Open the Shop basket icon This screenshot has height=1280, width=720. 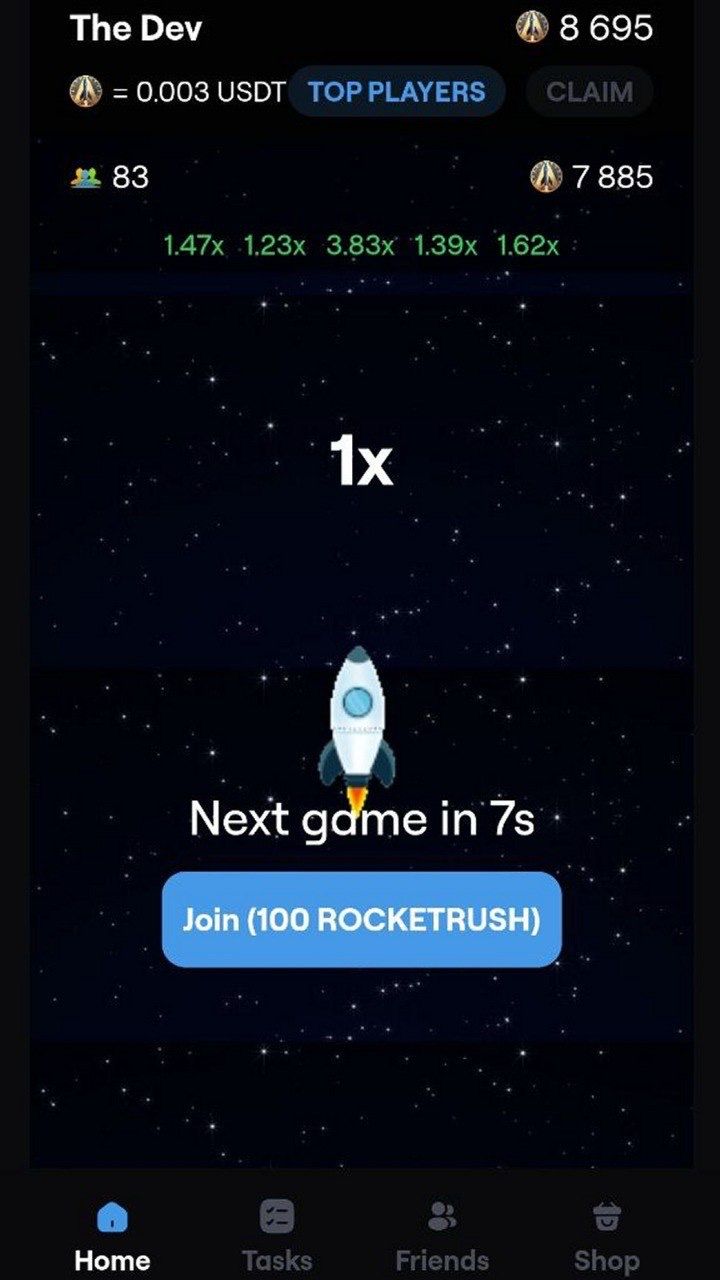click(x=608, y=1216)
